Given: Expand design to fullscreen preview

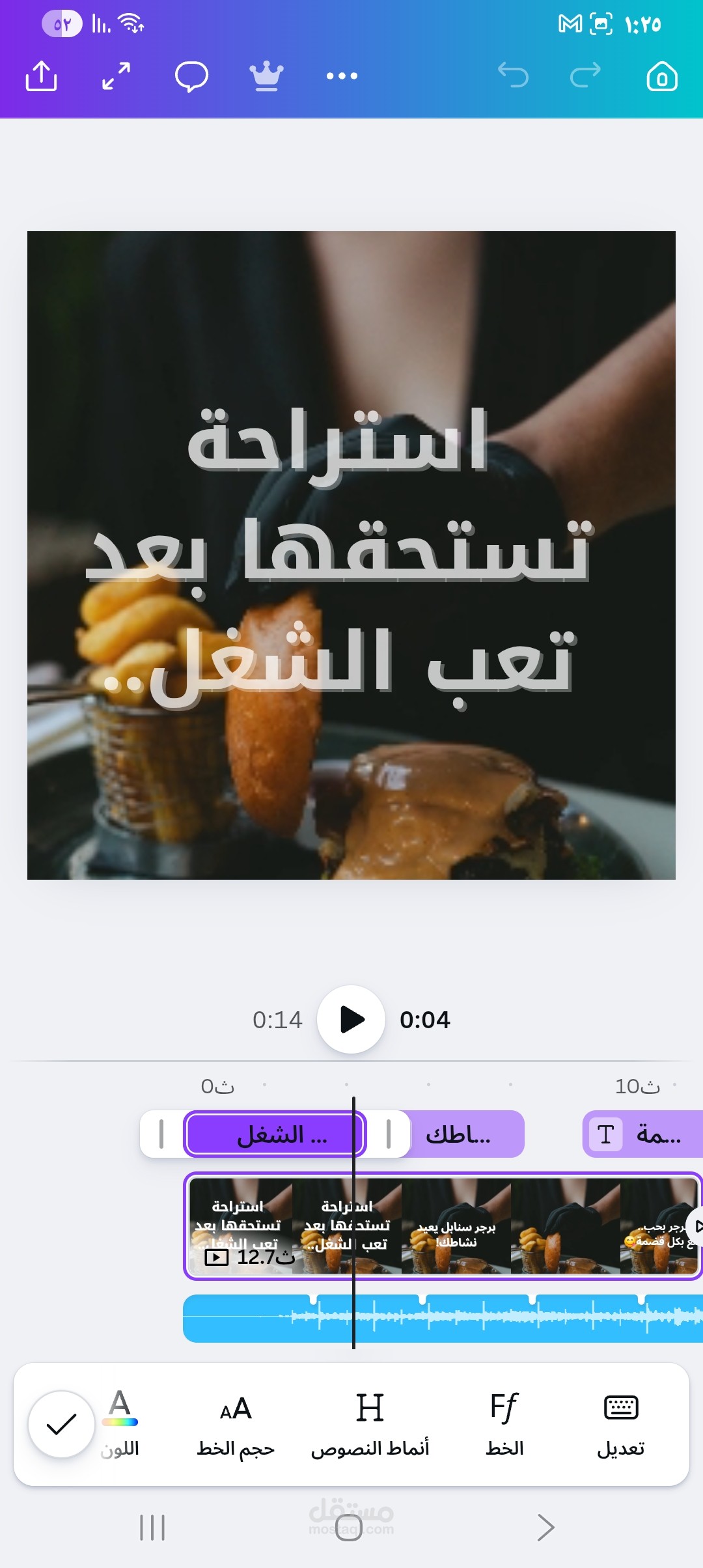Looking at the screenshot, I should click(117, 75).
